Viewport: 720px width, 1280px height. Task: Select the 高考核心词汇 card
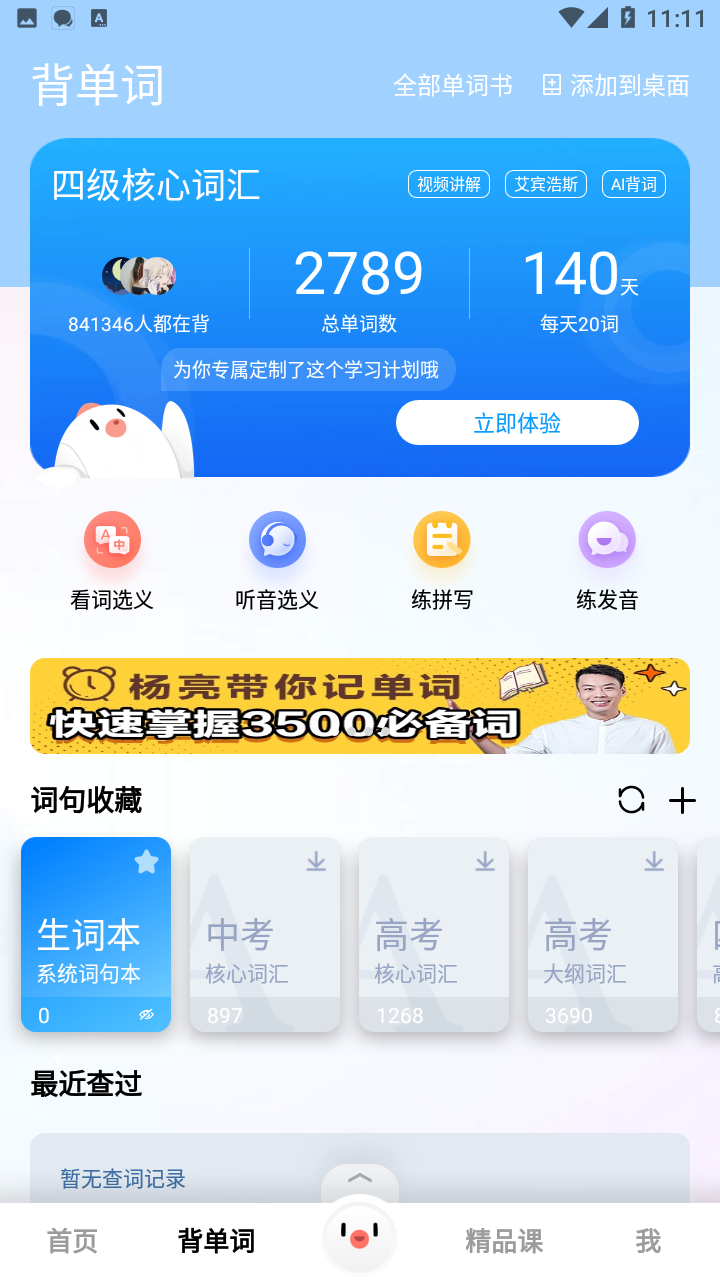[434, 934]
